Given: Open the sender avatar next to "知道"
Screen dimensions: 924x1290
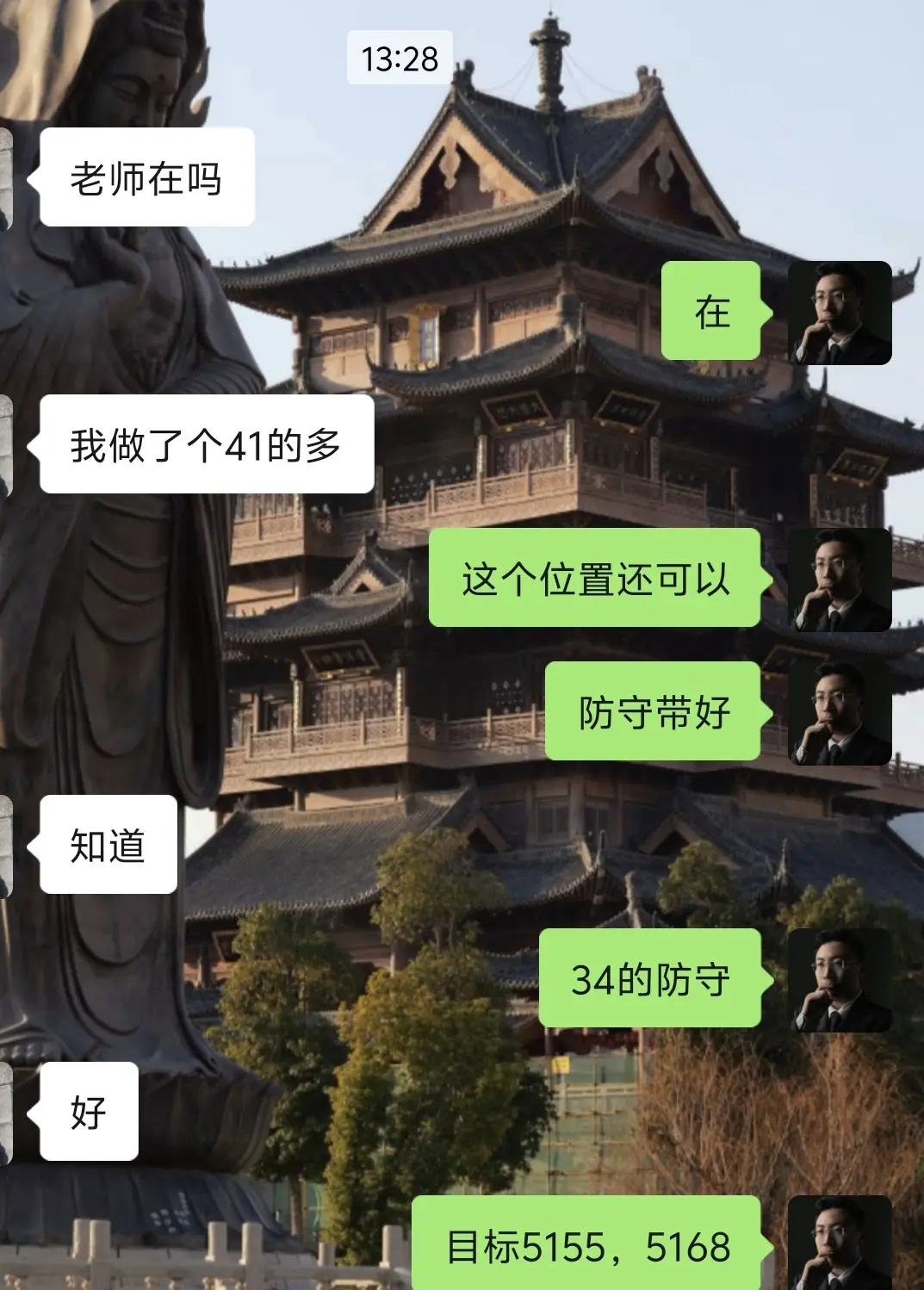Looking at the screenshot, I should pyautogui.click(x=7, y=844).
